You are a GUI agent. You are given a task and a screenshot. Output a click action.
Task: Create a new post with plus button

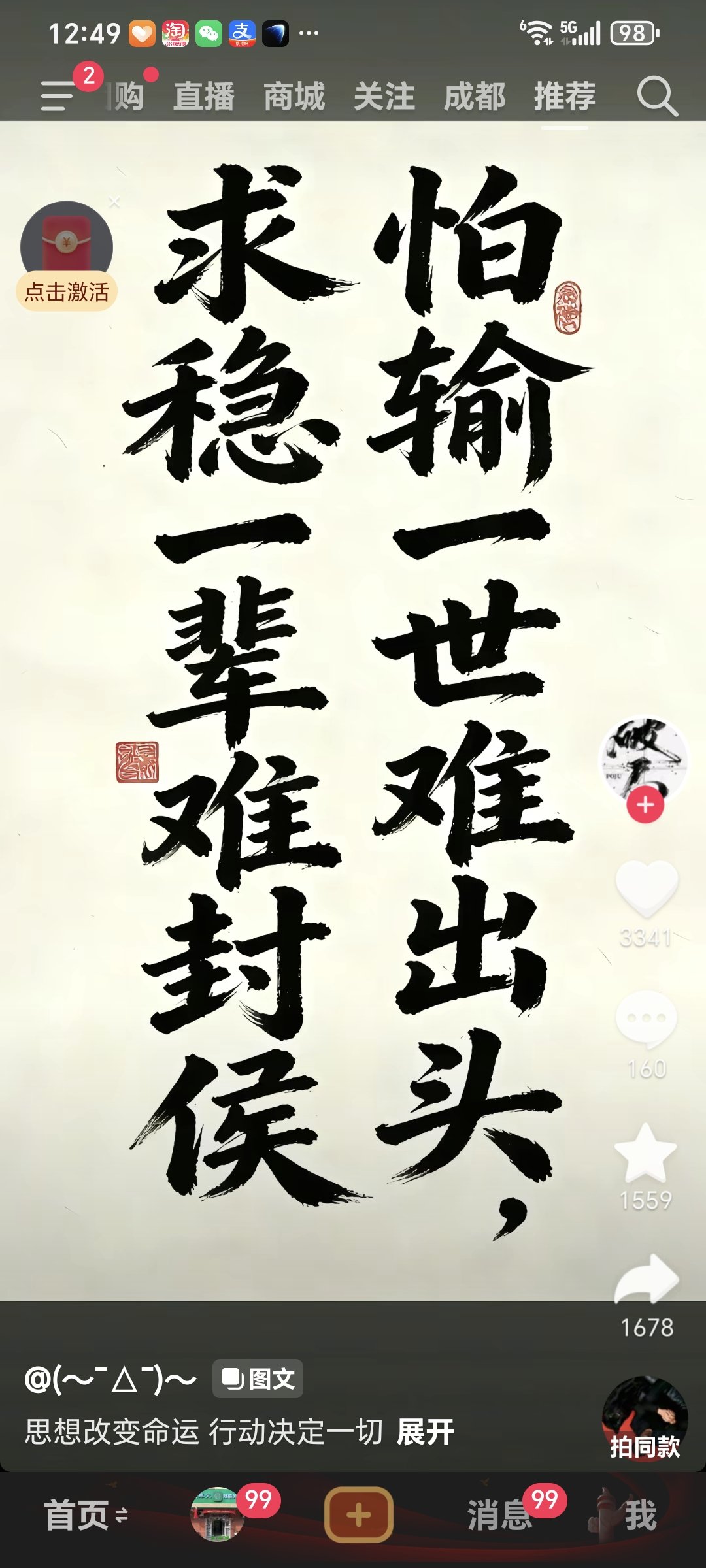[x=358, y=1514]
